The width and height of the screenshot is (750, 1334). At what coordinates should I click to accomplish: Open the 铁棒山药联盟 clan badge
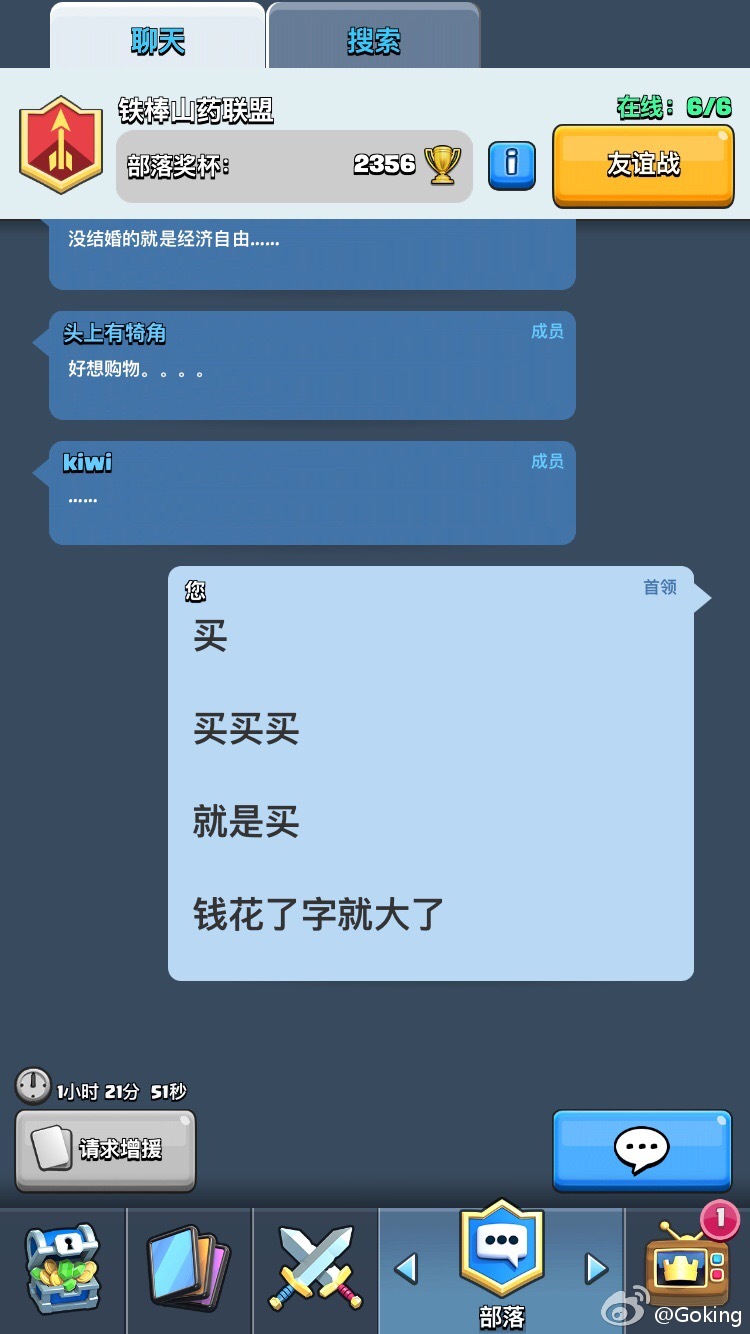point(61,146)
